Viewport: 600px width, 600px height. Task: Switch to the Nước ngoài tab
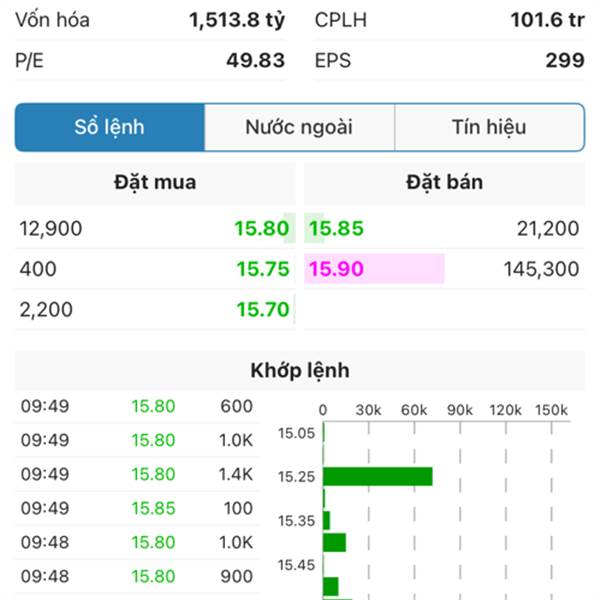(299, 128)
